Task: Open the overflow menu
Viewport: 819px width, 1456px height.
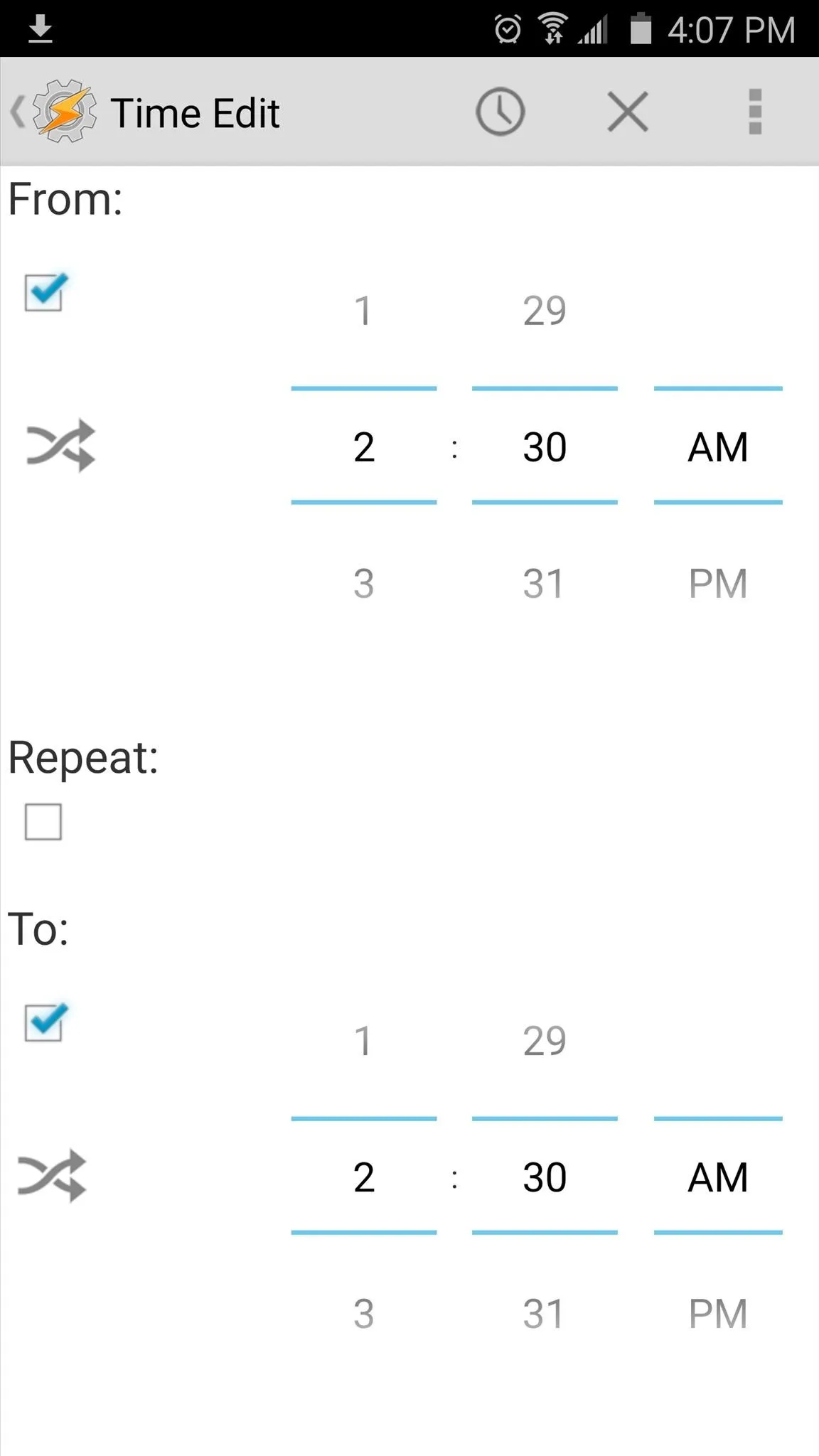Action: click(755, 112)
